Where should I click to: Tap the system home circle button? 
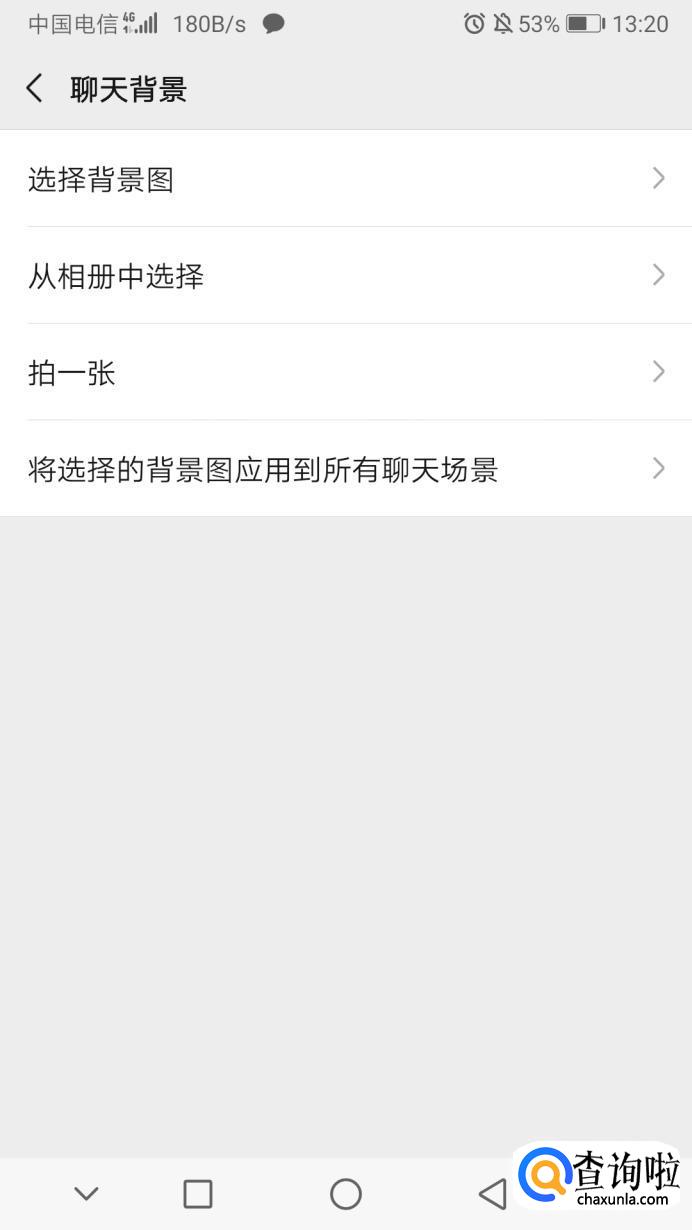coord(346,1193)
